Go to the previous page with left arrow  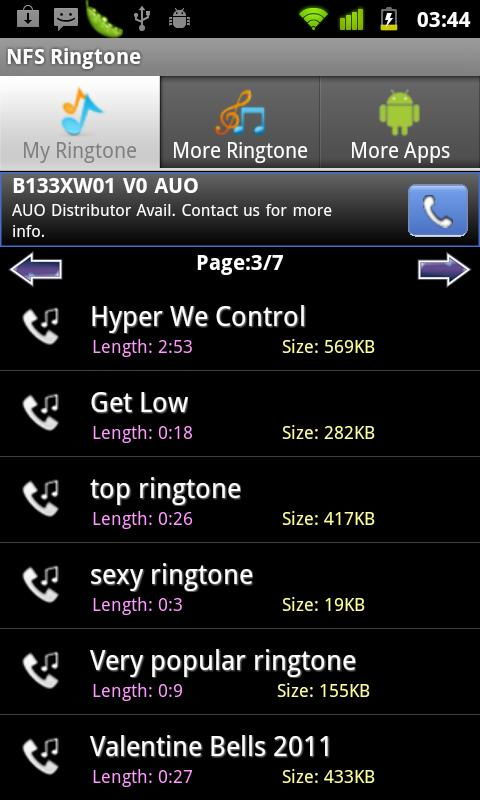click(36, 269)
